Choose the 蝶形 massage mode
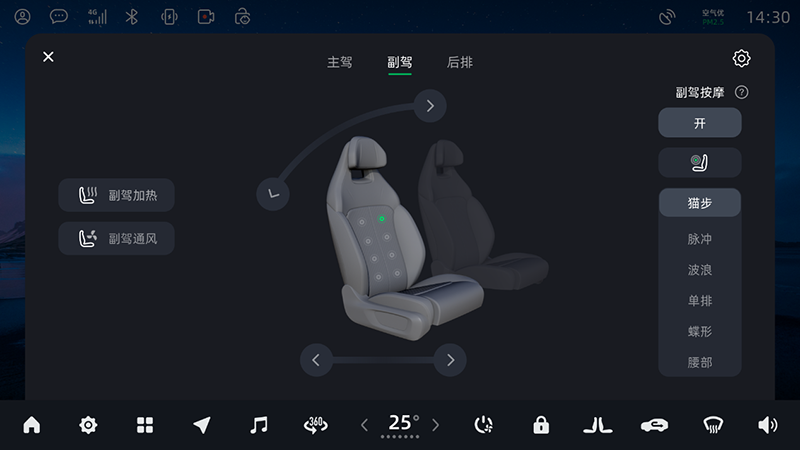The width and height of the screenshot is (800, 450). click(x=700, y=331)
